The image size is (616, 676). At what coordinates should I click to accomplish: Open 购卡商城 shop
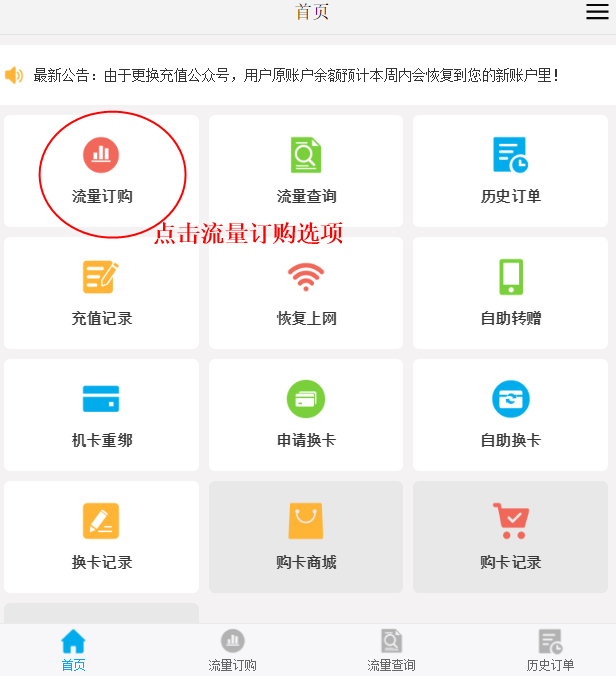[306, 537]
